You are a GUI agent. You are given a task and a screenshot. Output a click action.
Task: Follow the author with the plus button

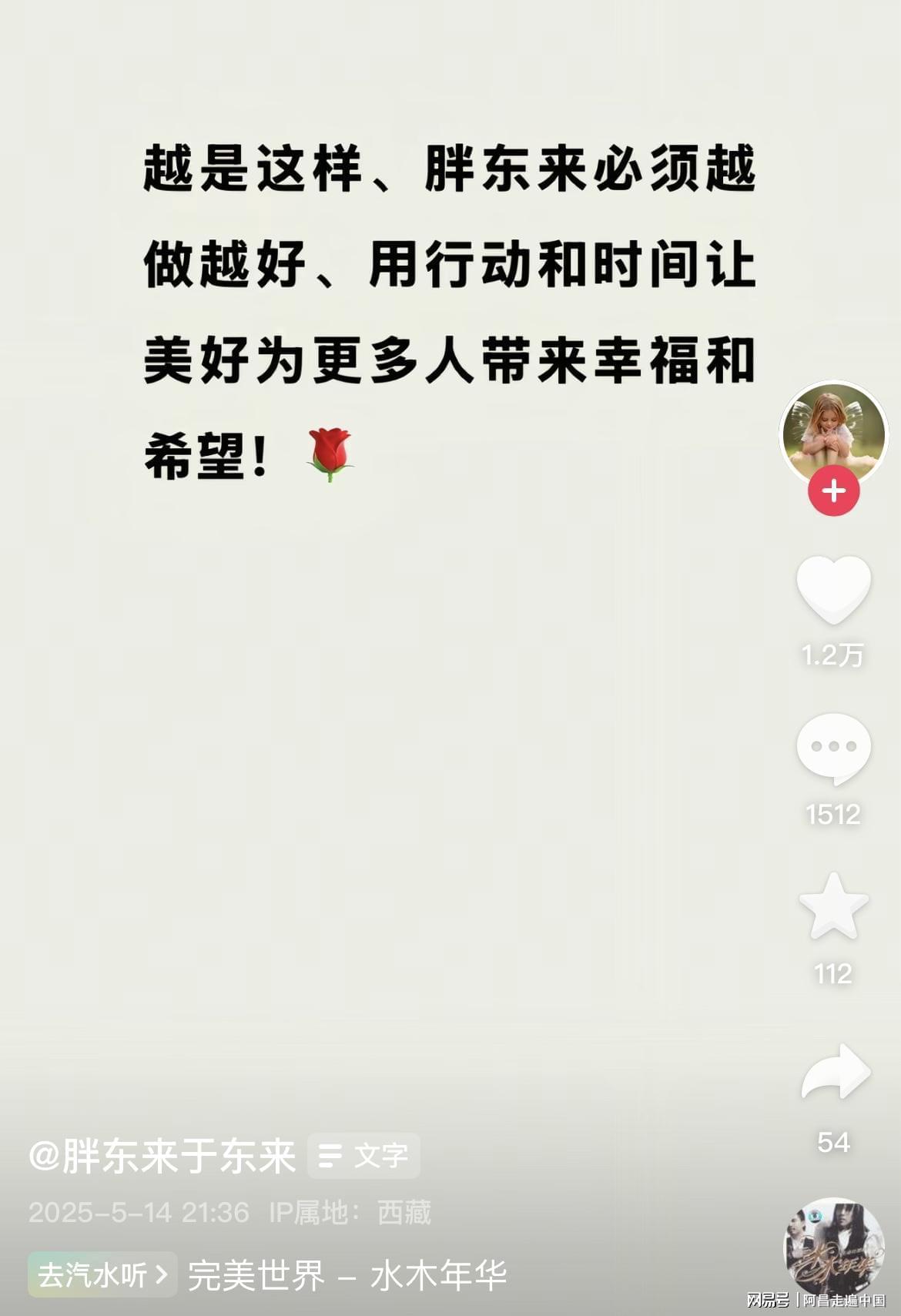pyautogui.click(x=833, y=491)
